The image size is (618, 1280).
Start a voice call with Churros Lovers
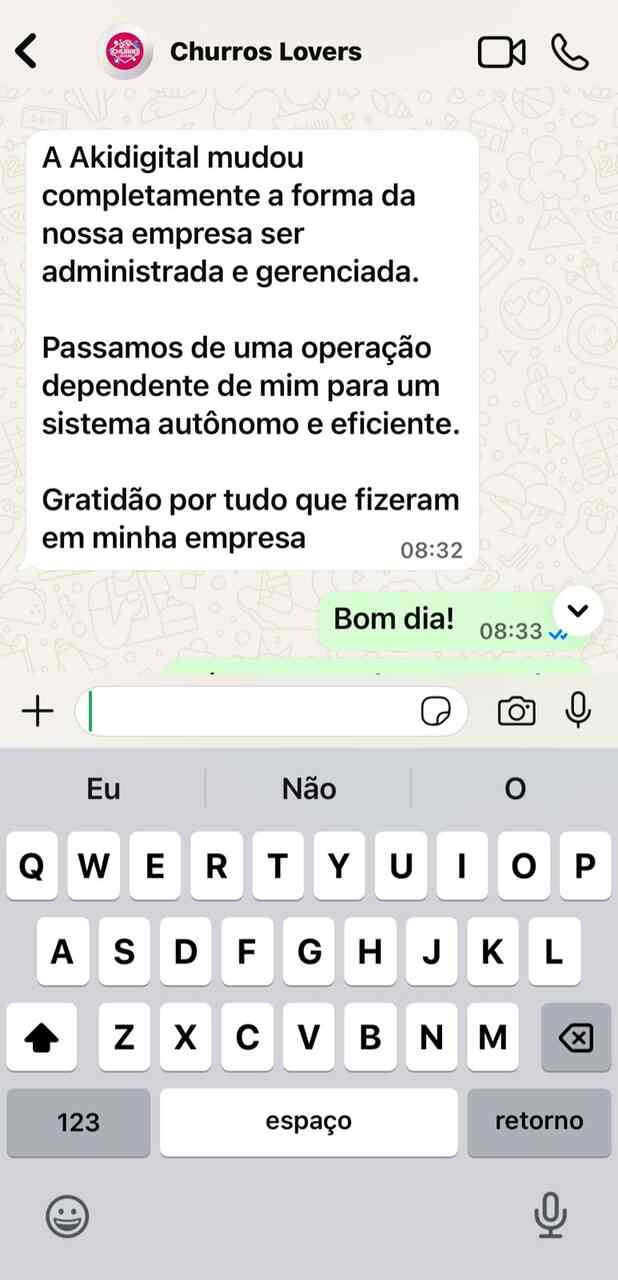(570, 52)
